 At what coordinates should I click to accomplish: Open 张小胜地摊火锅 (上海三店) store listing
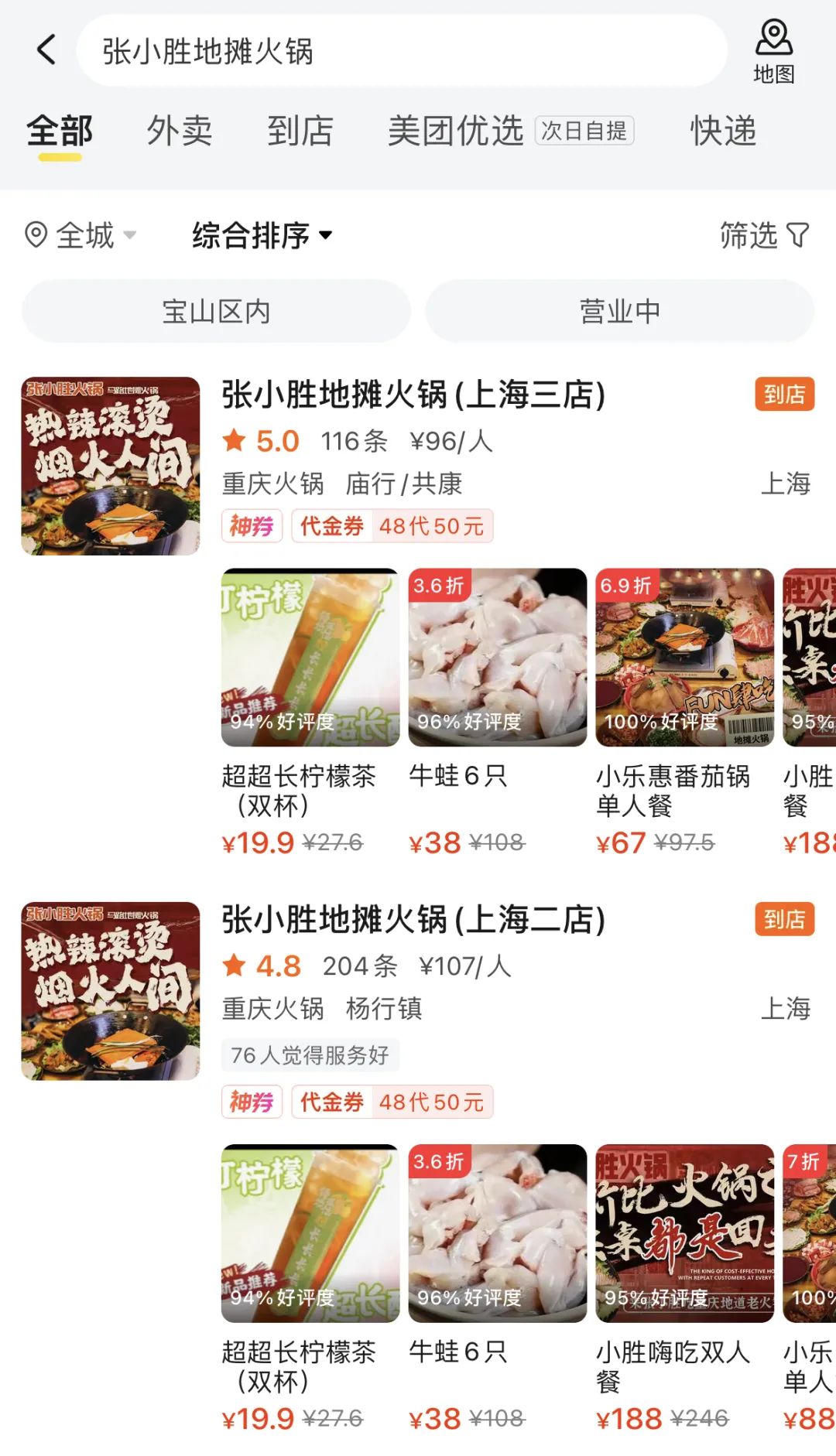coord(413,395)
